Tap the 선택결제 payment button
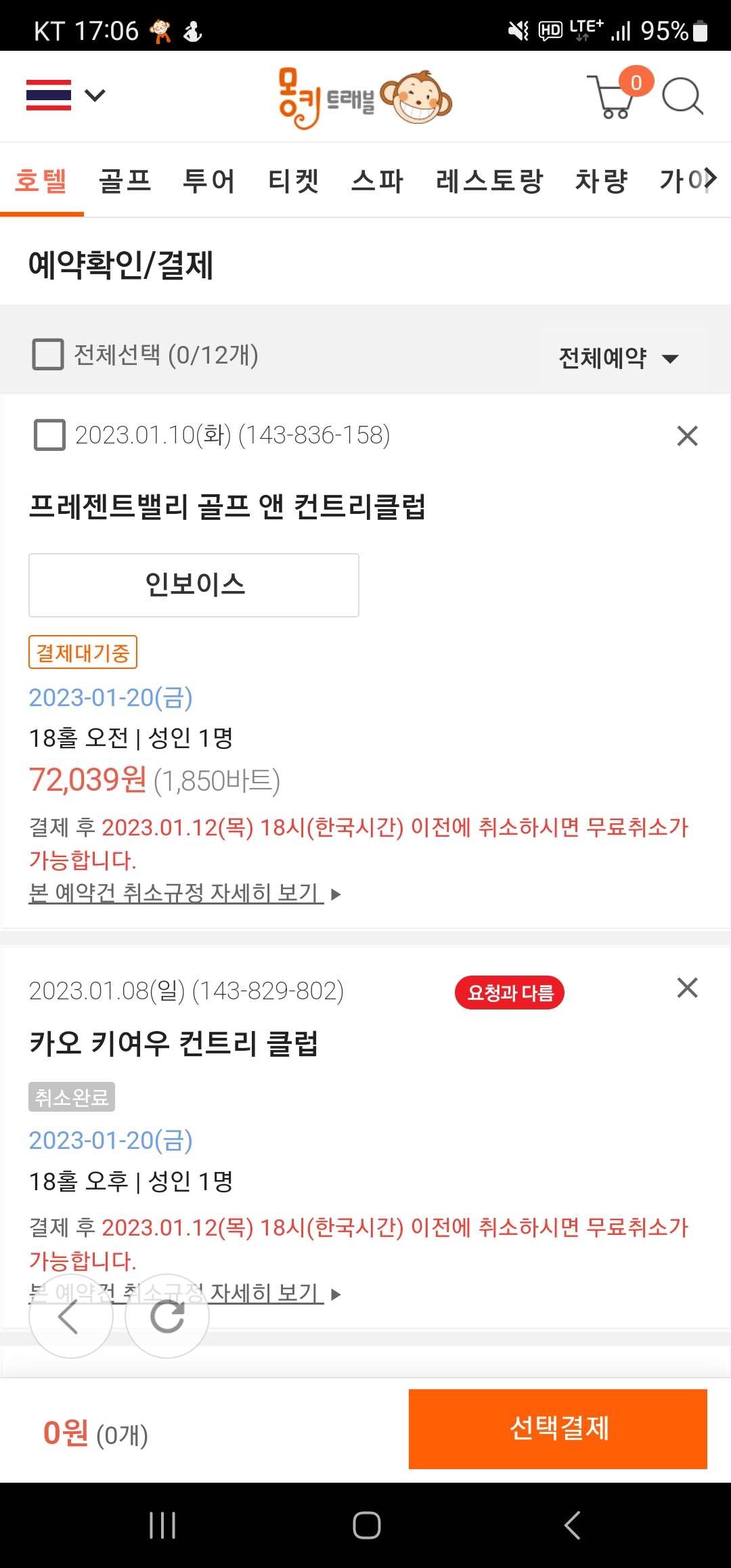This screenshot has width=731, height=1568. coord(558,1429)
